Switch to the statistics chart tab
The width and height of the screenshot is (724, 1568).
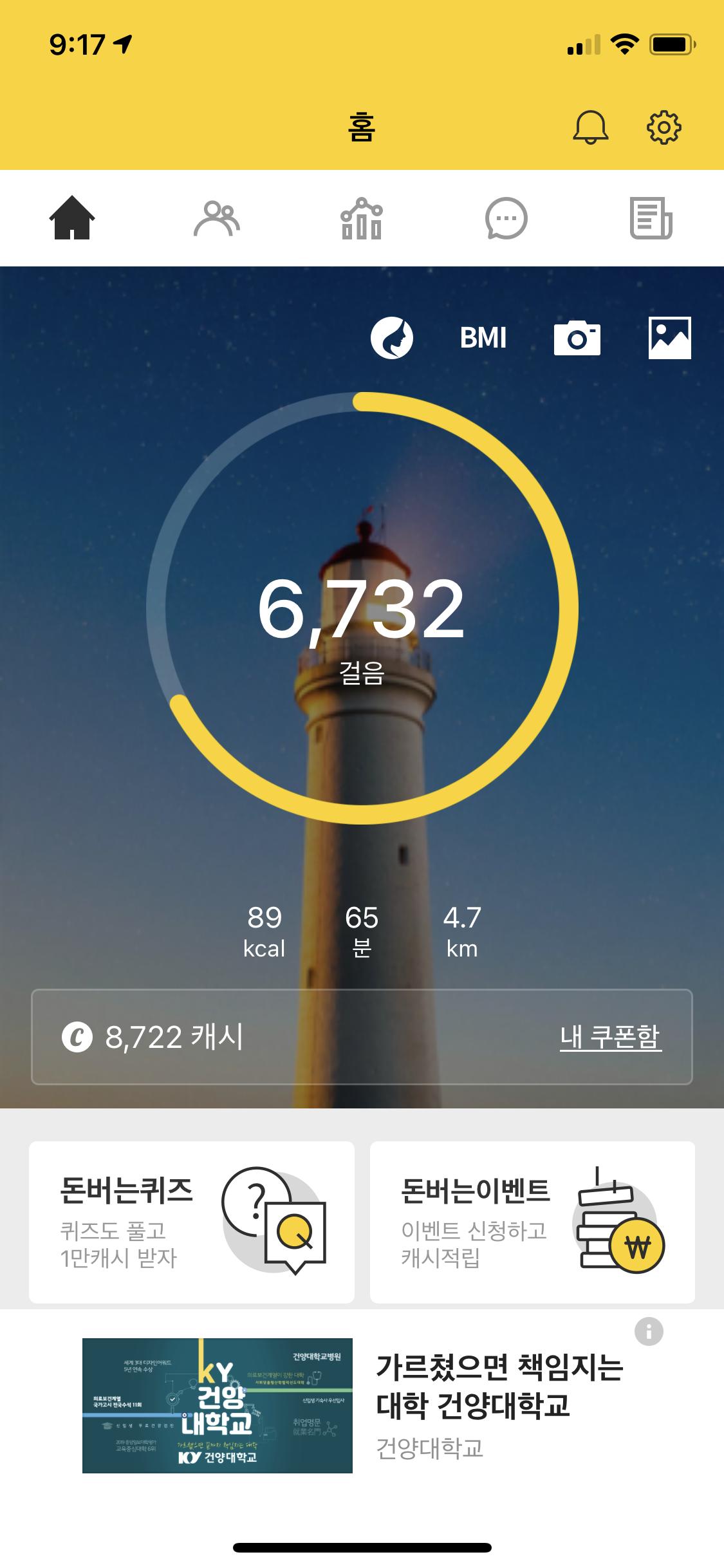coord(361,219)
